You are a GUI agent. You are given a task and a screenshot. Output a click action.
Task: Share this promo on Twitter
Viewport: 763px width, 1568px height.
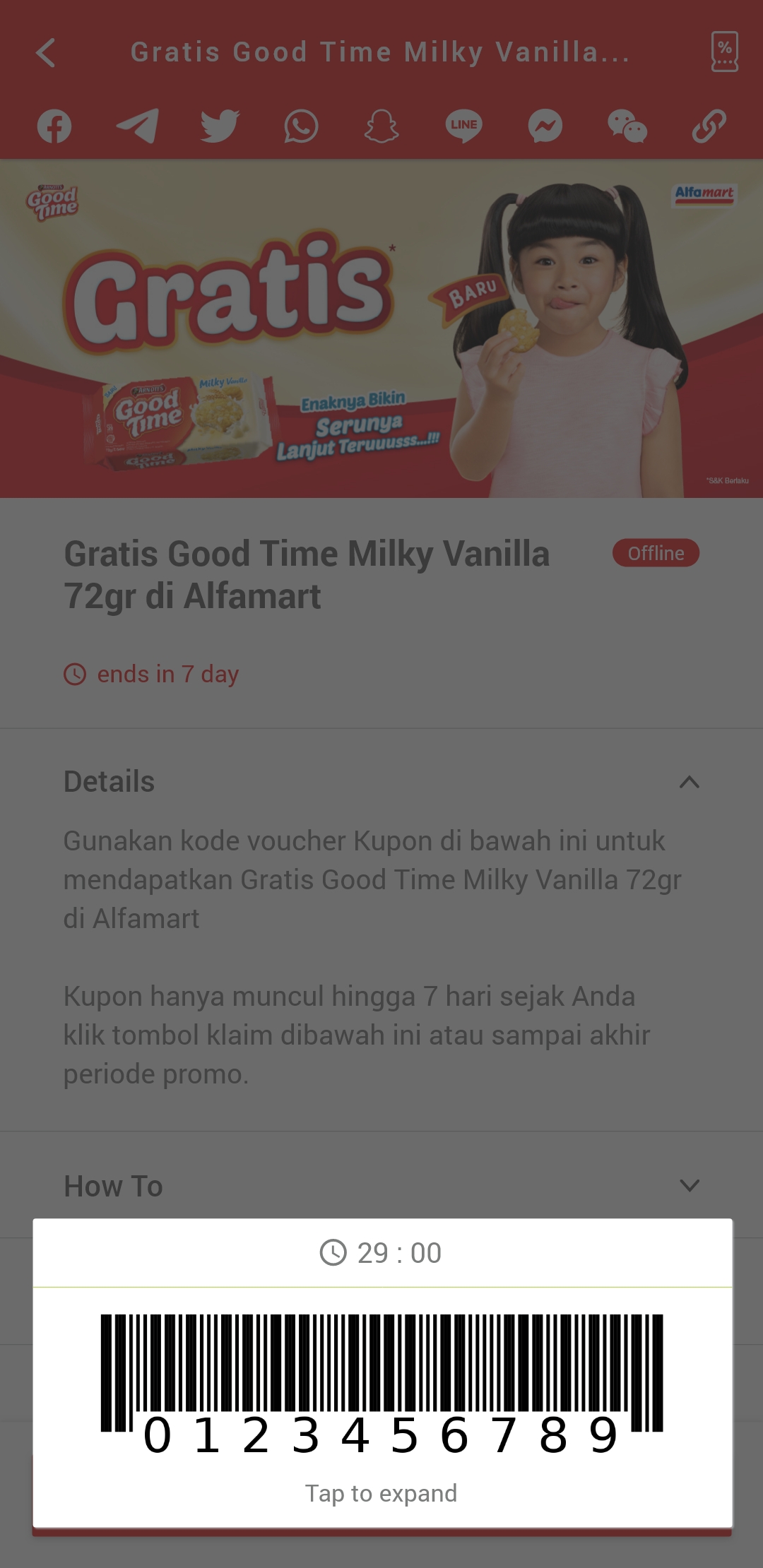pos(220,126)
